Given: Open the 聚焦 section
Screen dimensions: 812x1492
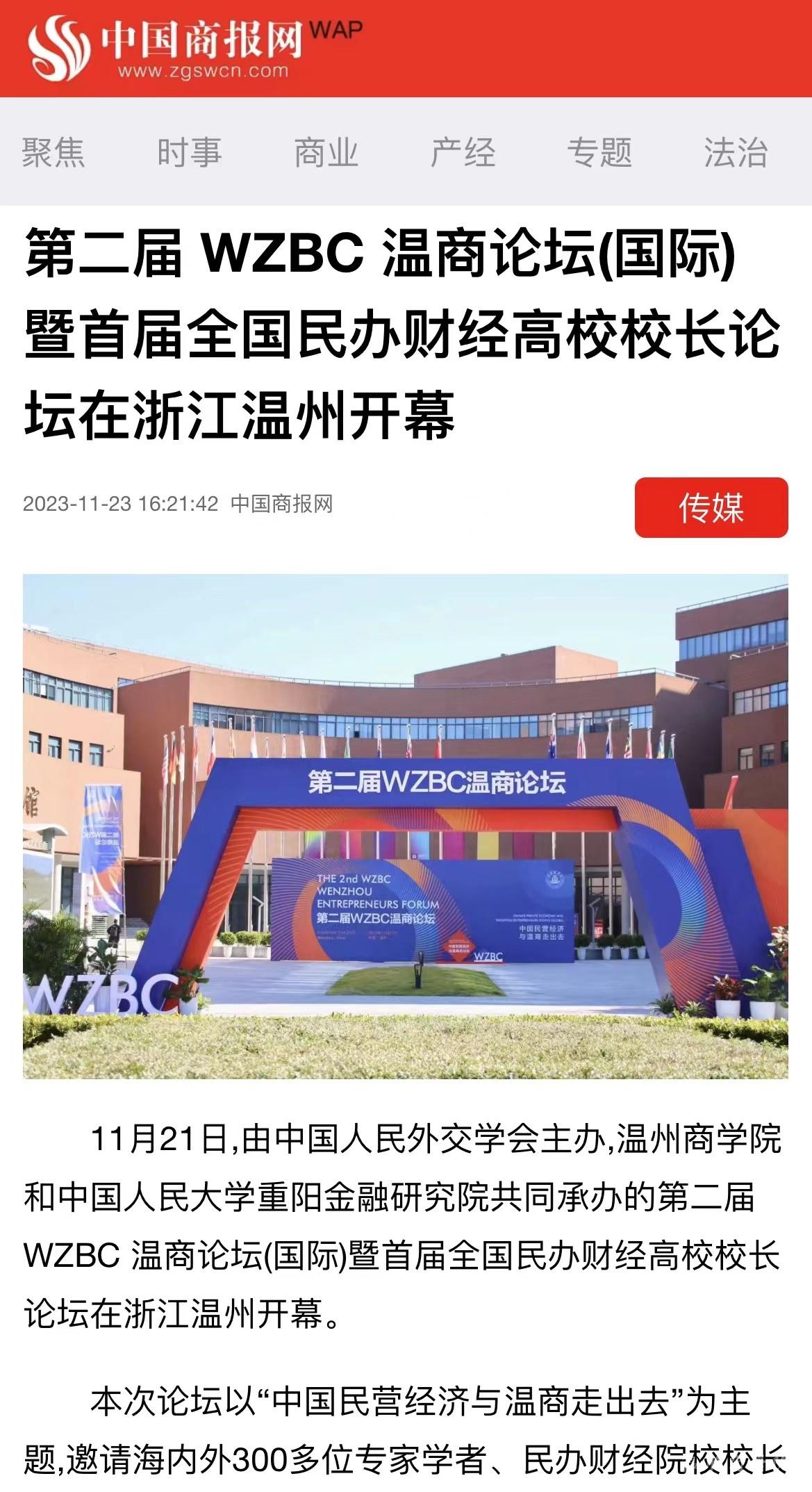Looking at the screenshot, I should pos(53,152).
